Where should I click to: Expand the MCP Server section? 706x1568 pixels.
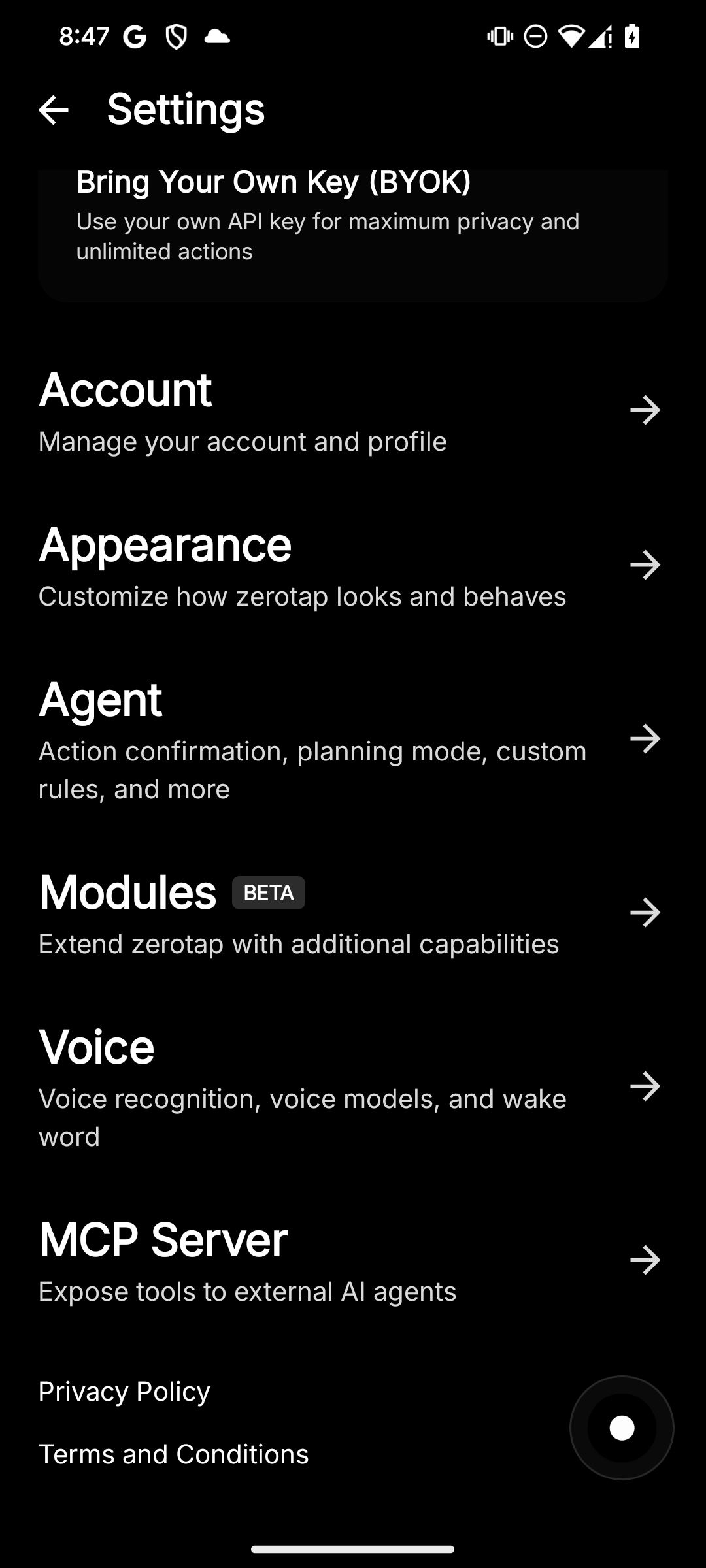coord(261,1260)
